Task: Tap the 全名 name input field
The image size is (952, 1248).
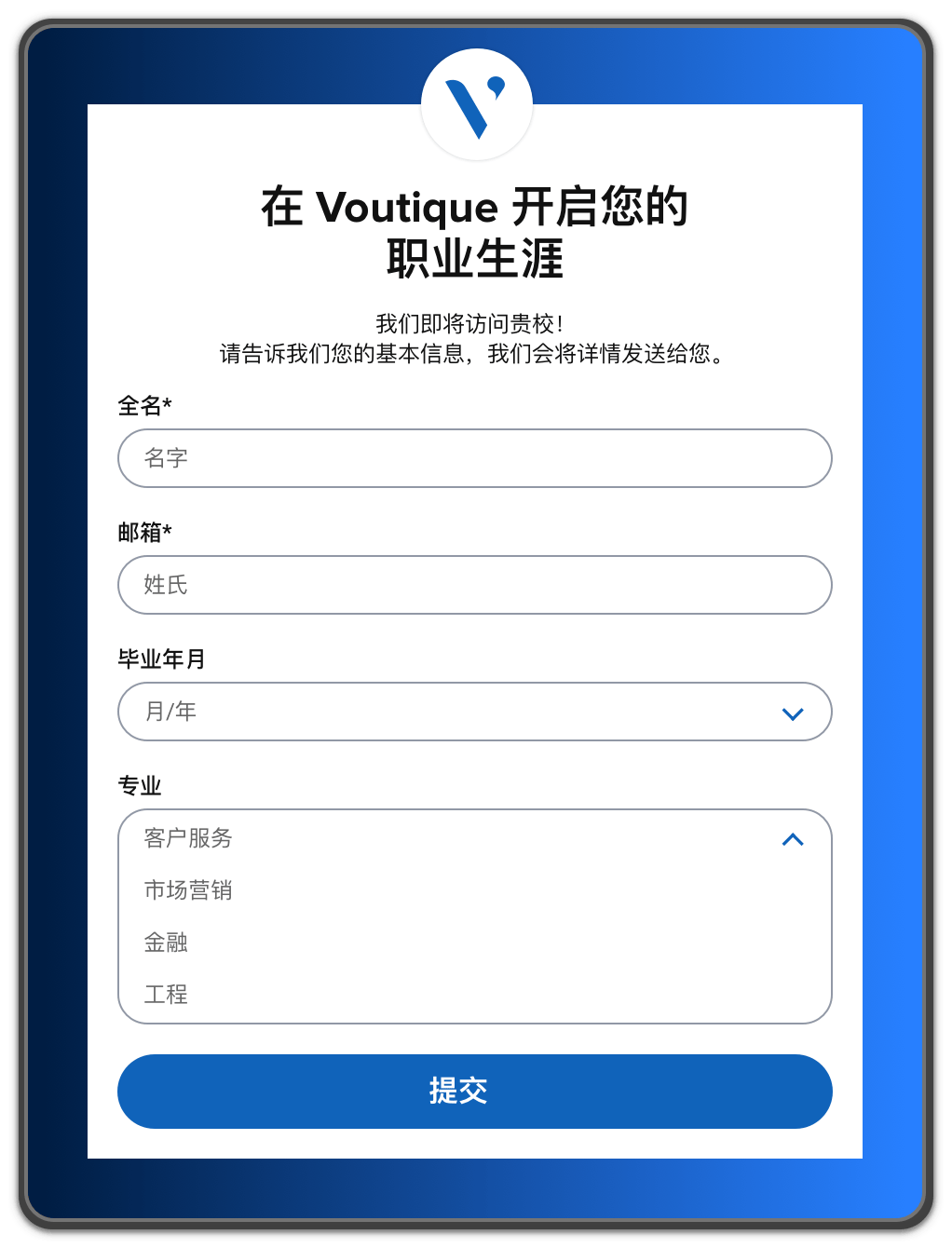Action: pos(474,458)
